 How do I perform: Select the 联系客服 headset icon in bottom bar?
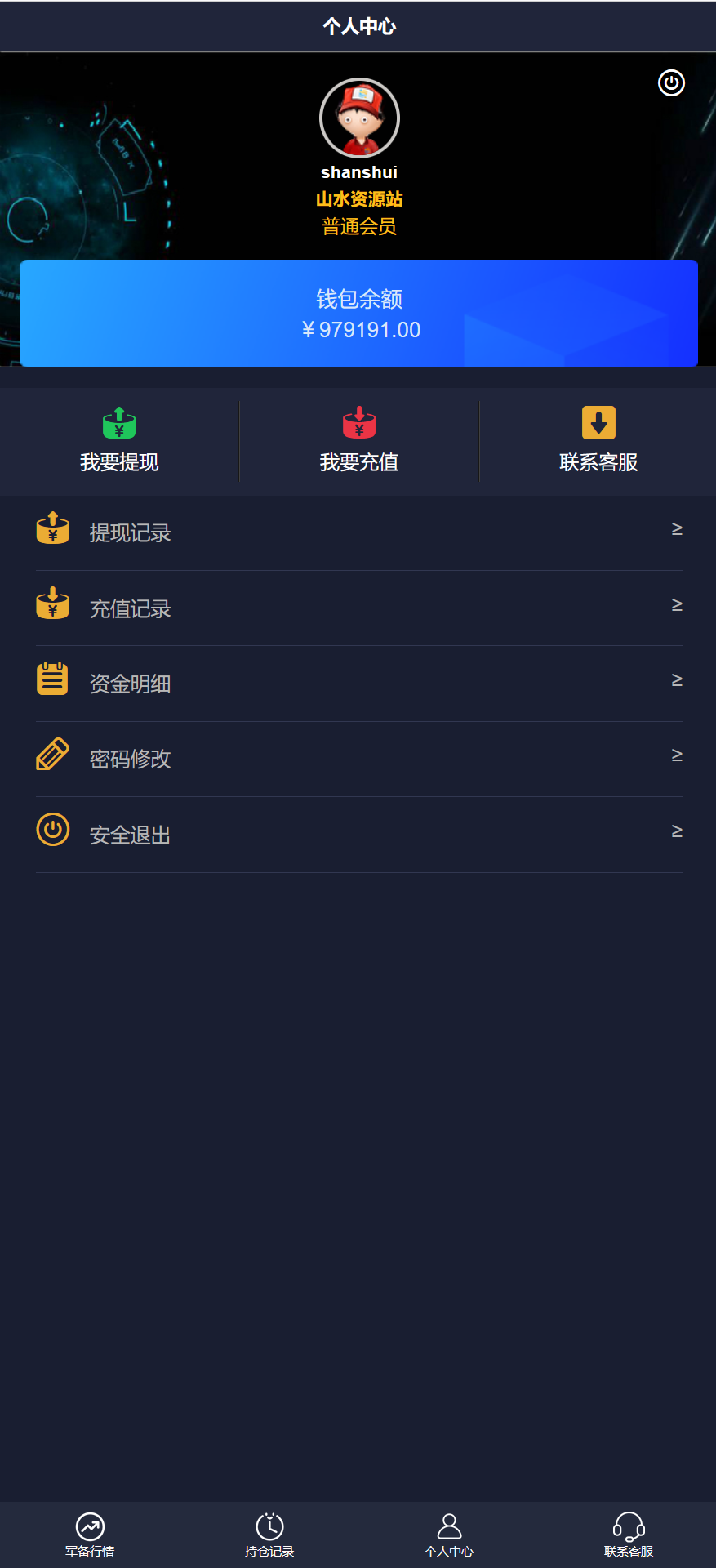(x=629, y=1524)
